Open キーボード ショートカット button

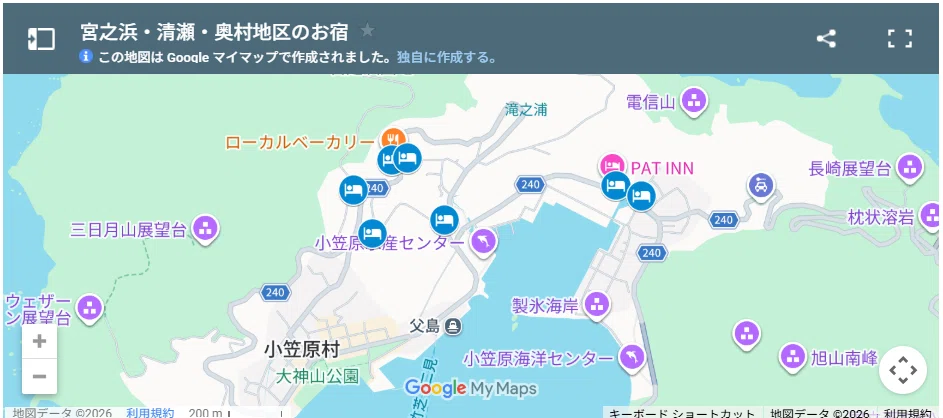pos(682,413)
